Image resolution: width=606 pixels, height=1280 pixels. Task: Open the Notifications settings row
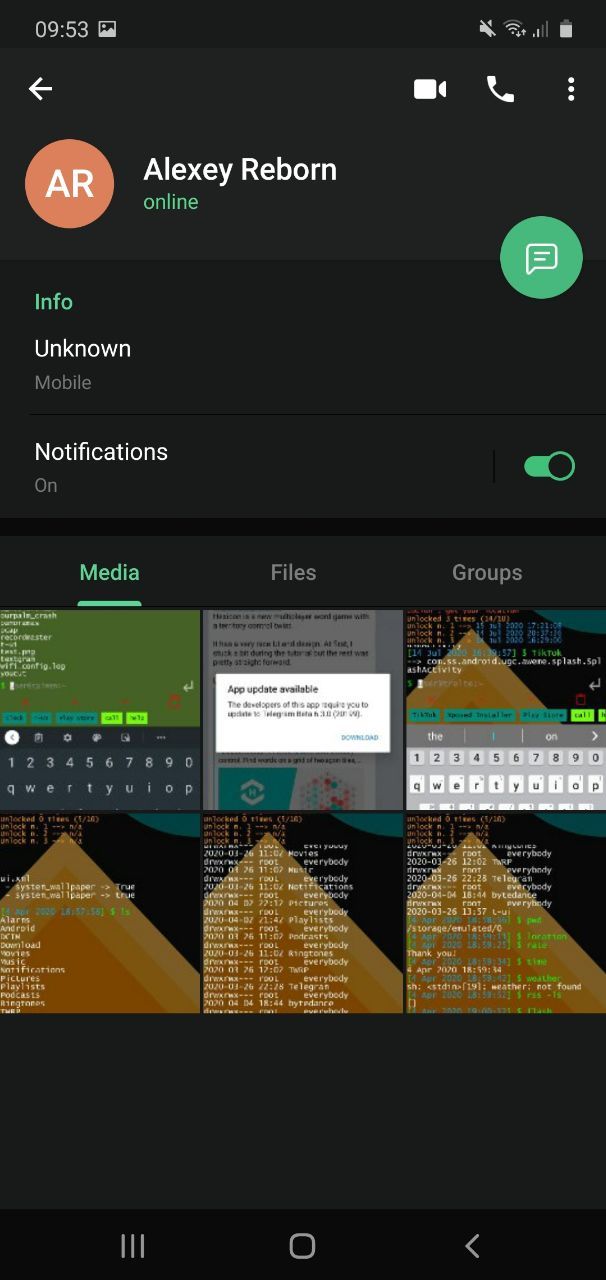(250, 467)
